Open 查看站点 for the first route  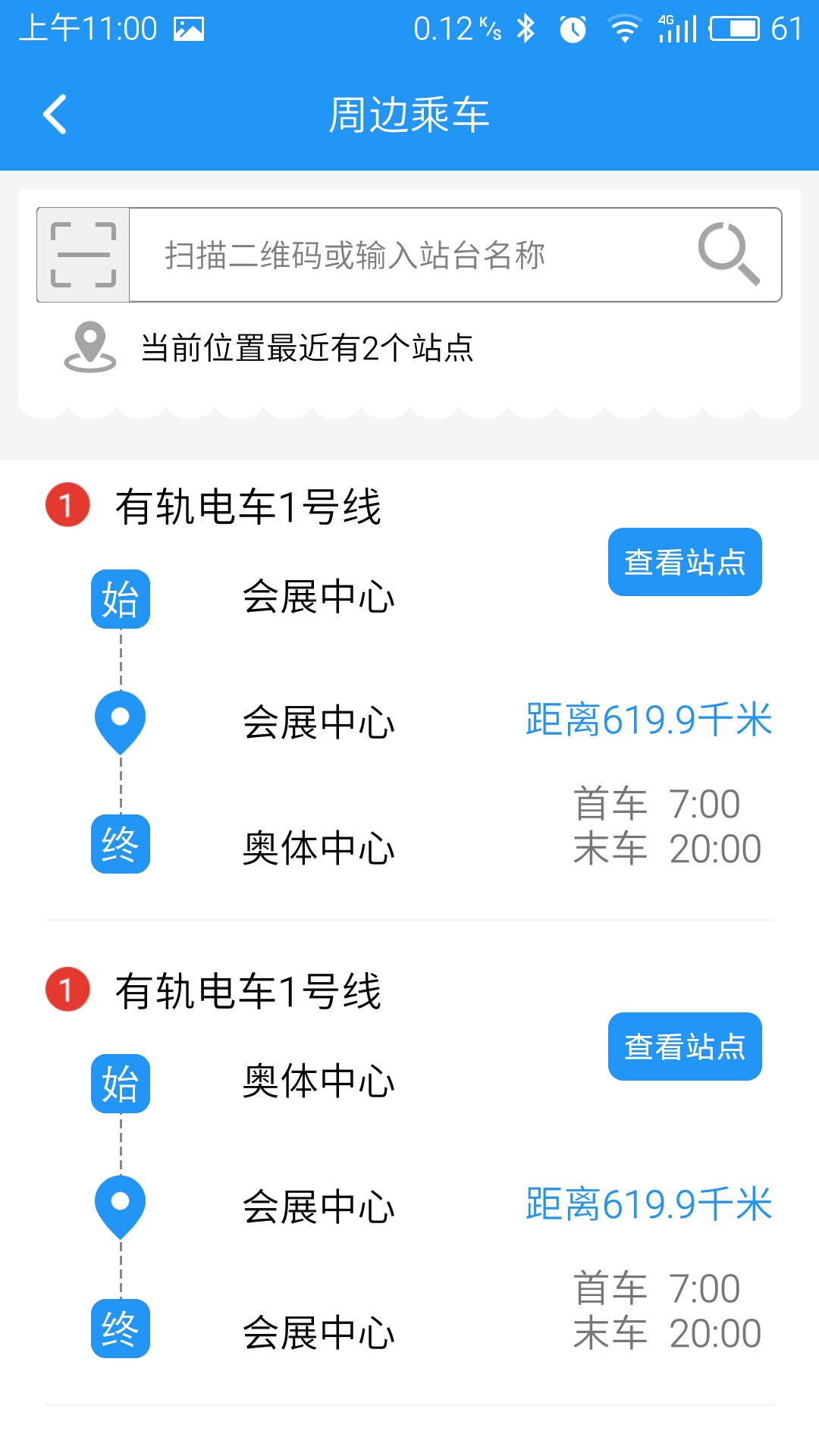point(684,561)
